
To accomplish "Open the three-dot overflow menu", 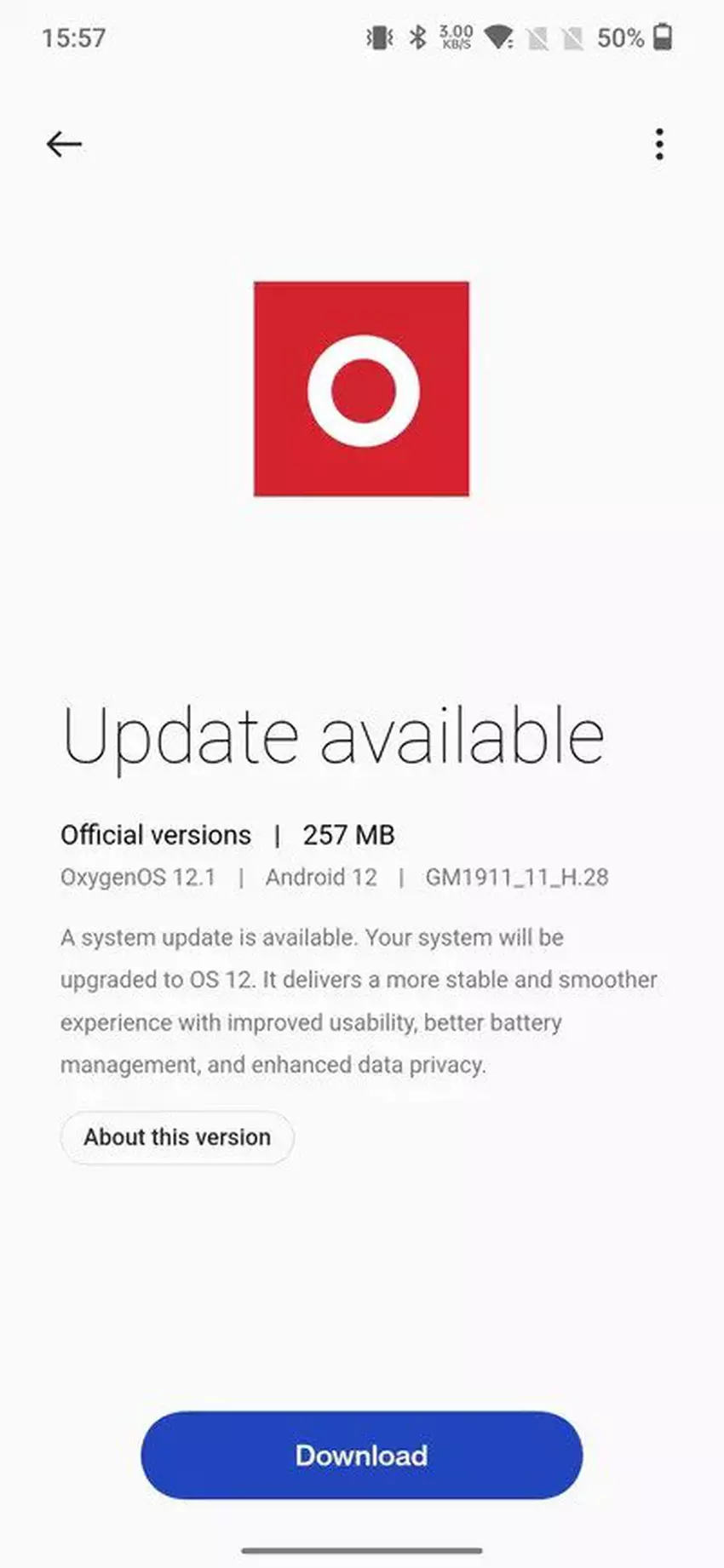I will 658,144.
